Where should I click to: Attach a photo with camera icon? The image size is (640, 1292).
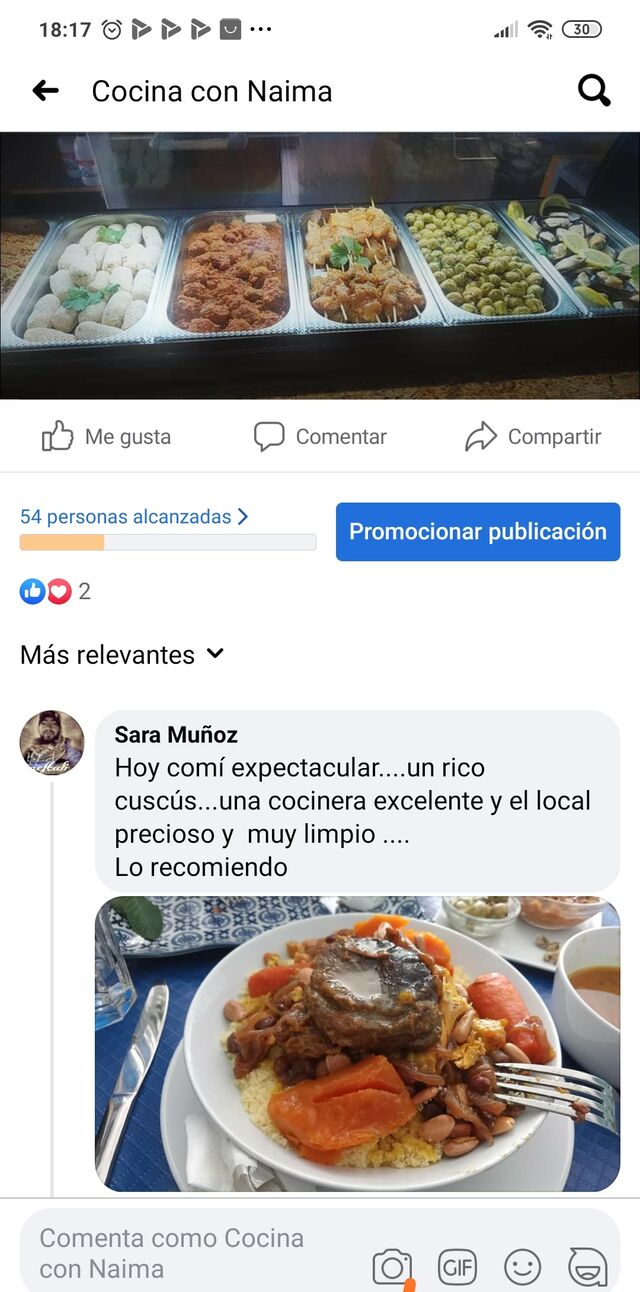tap(392, 1268)
